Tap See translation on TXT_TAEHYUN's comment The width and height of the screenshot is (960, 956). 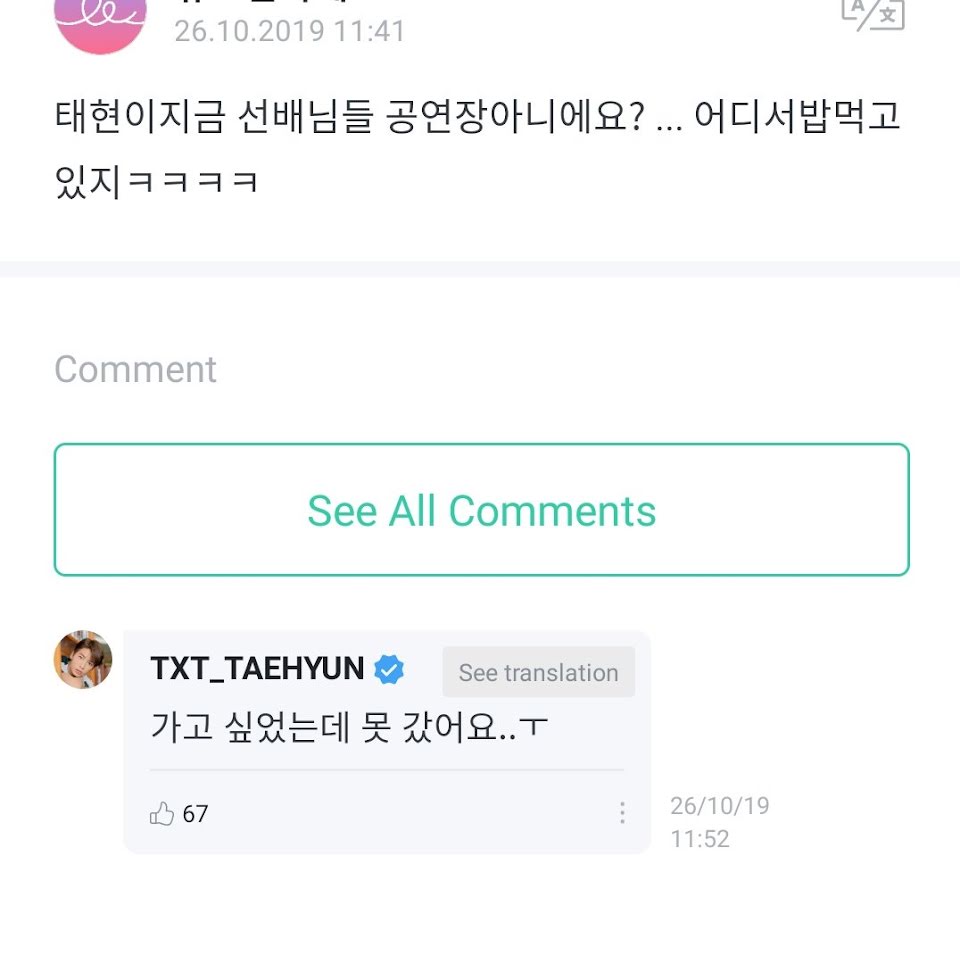click(x=538, y=672)
